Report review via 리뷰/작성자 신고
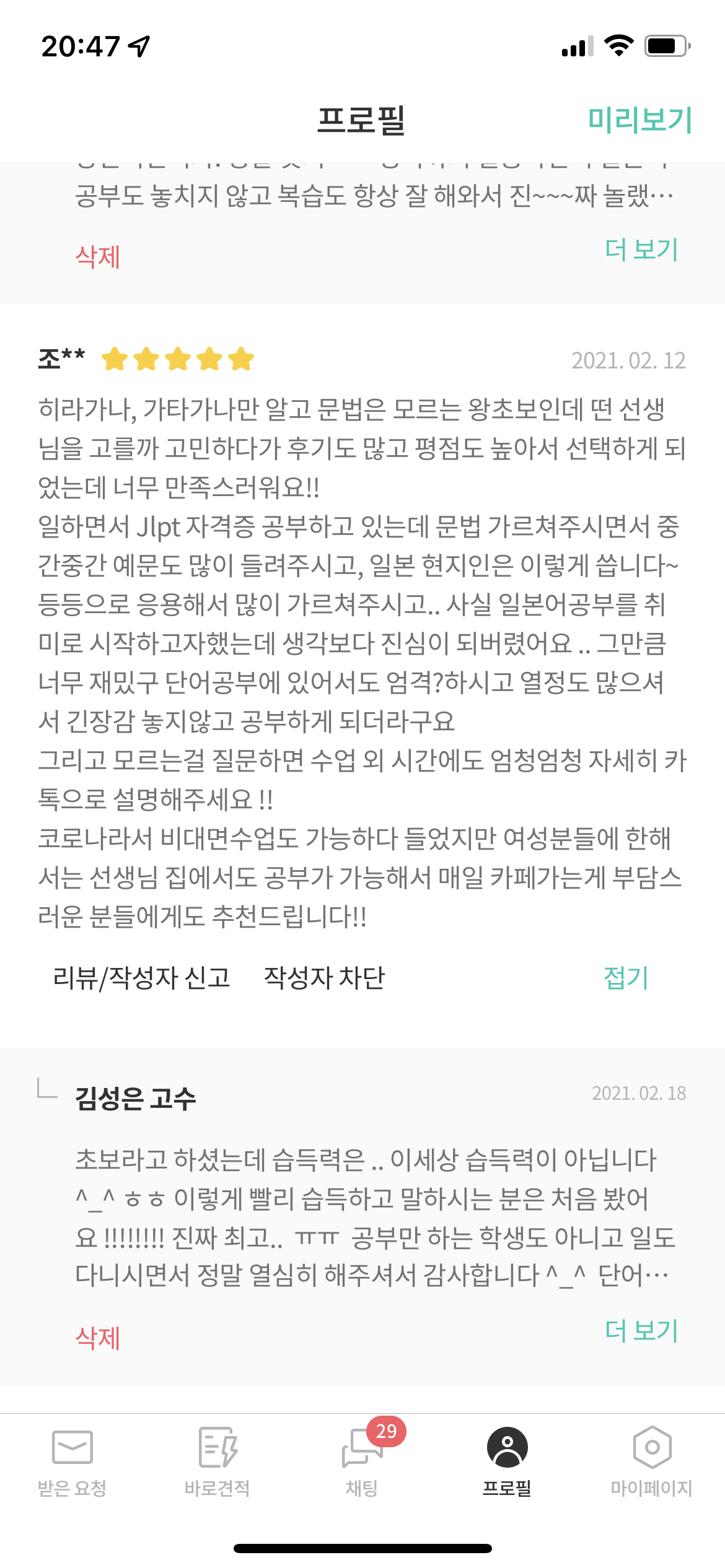Viewport: 725px width, 1568px height. [142, 978]
